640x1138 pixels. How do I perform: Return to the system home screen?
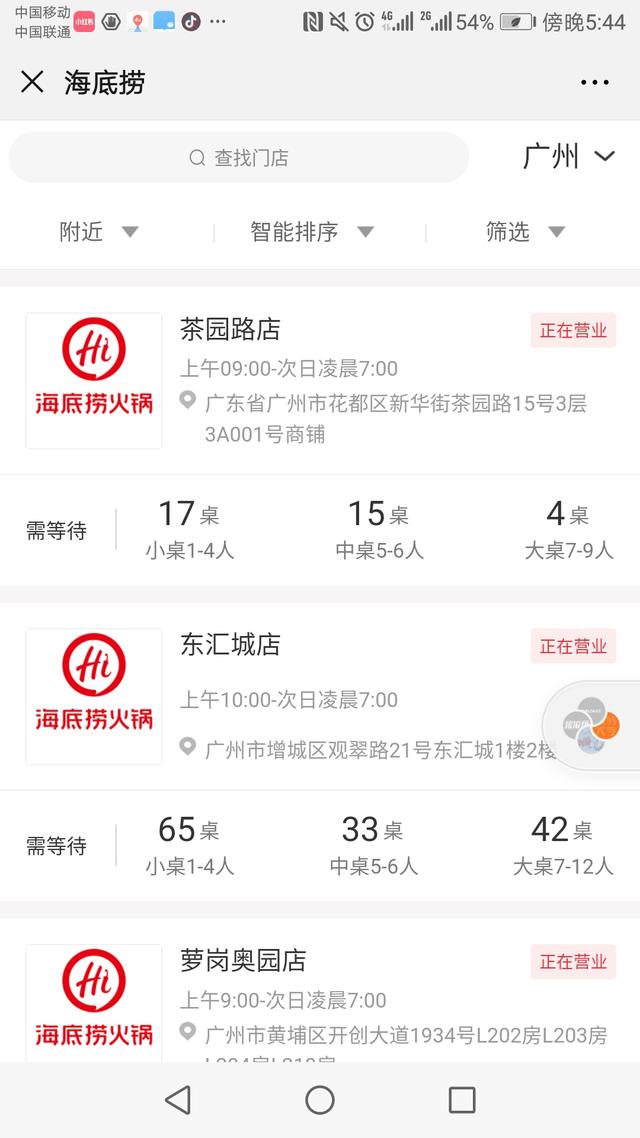point(320,1100)
